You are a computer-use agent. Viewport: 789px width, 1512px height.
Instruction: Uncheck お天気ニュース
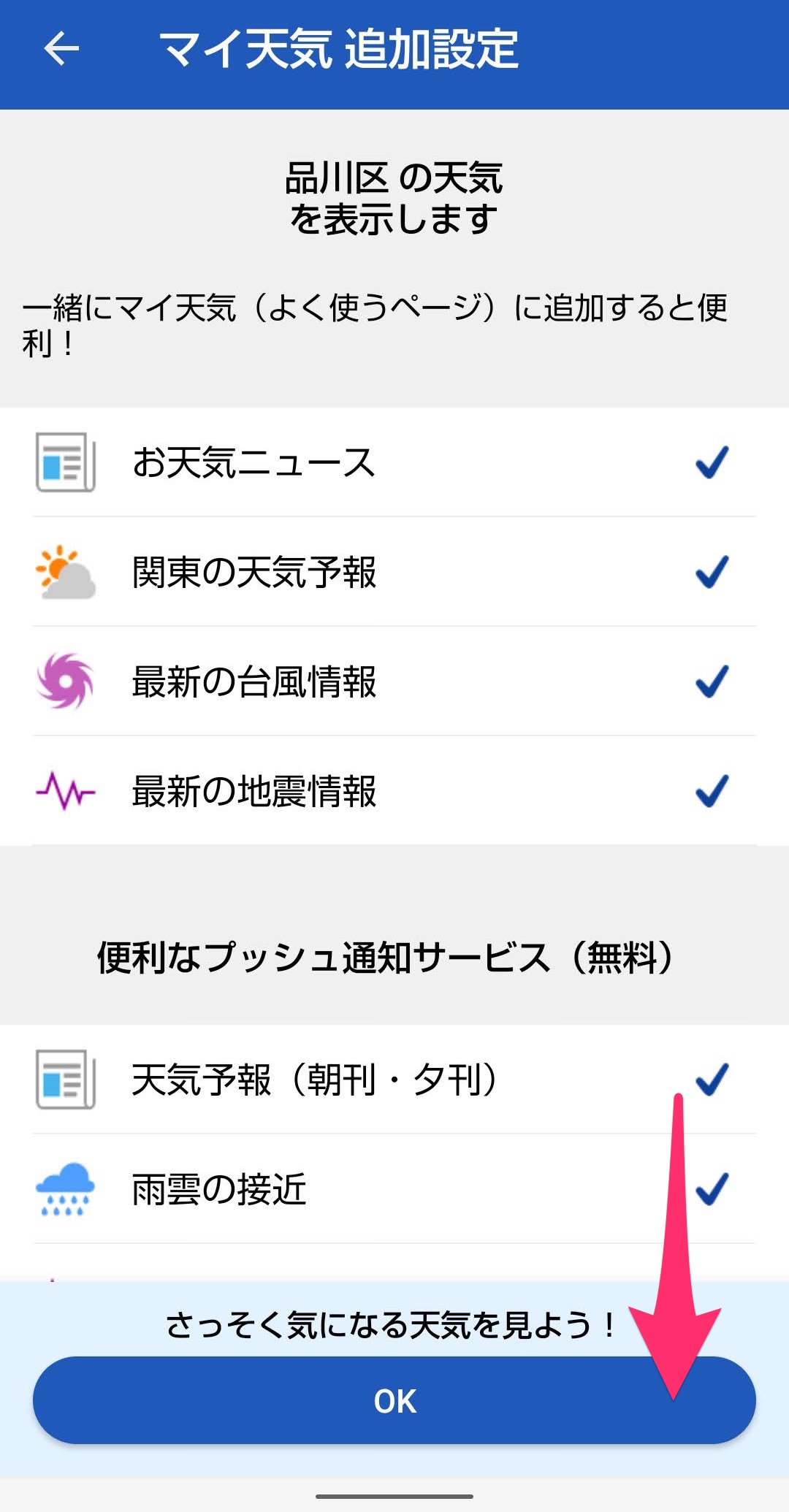394,462
